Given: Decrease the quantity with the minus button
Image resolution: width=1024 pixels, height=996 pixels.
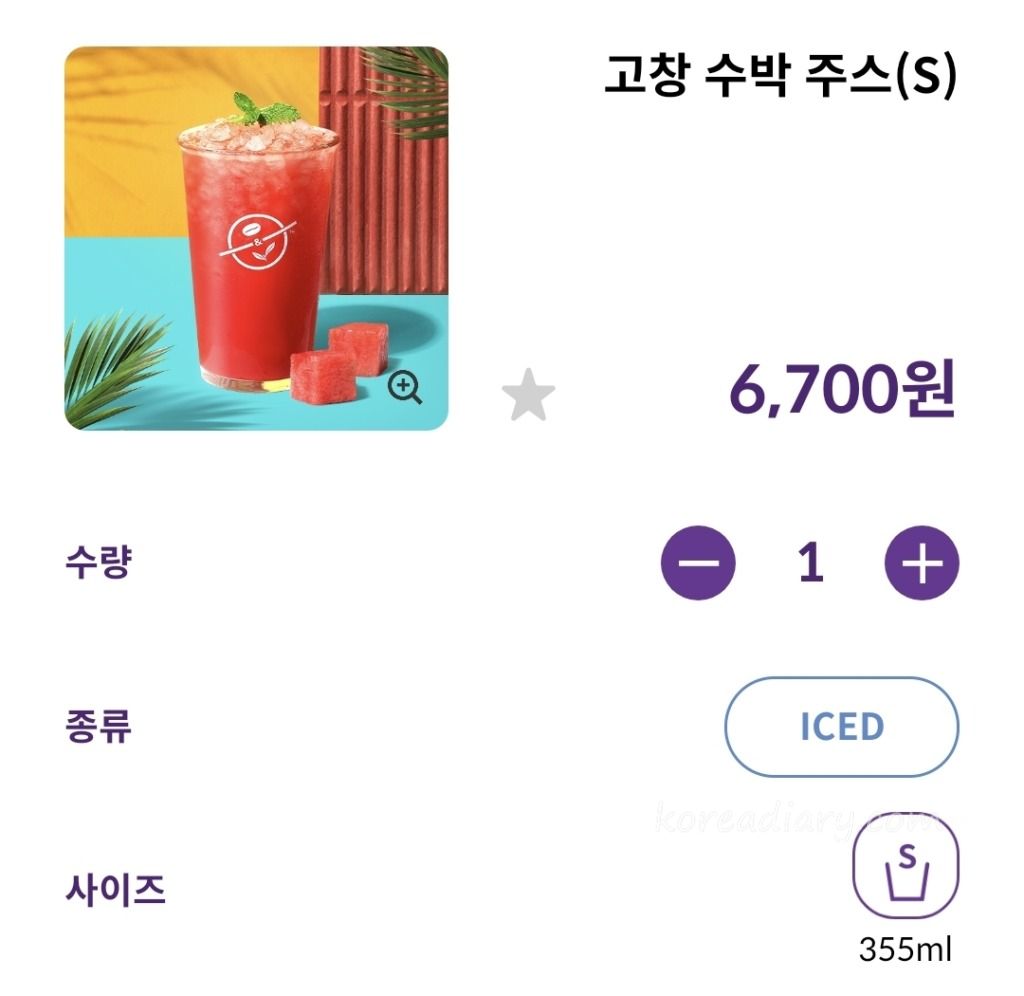Looking at the screenshot, I should point(698,564).
